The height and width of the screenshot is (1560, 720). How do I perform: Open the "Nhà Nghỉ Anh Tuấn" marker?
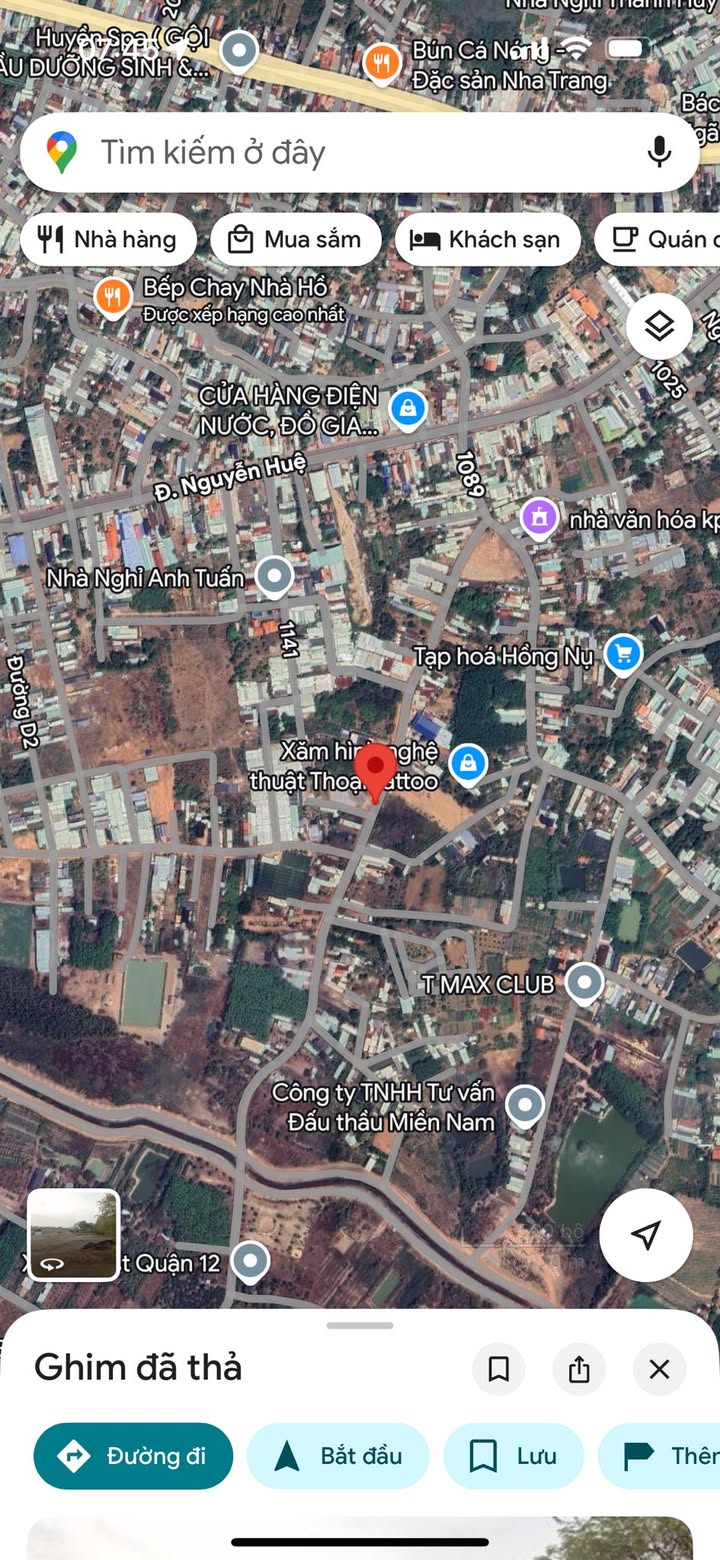point(274,577)
